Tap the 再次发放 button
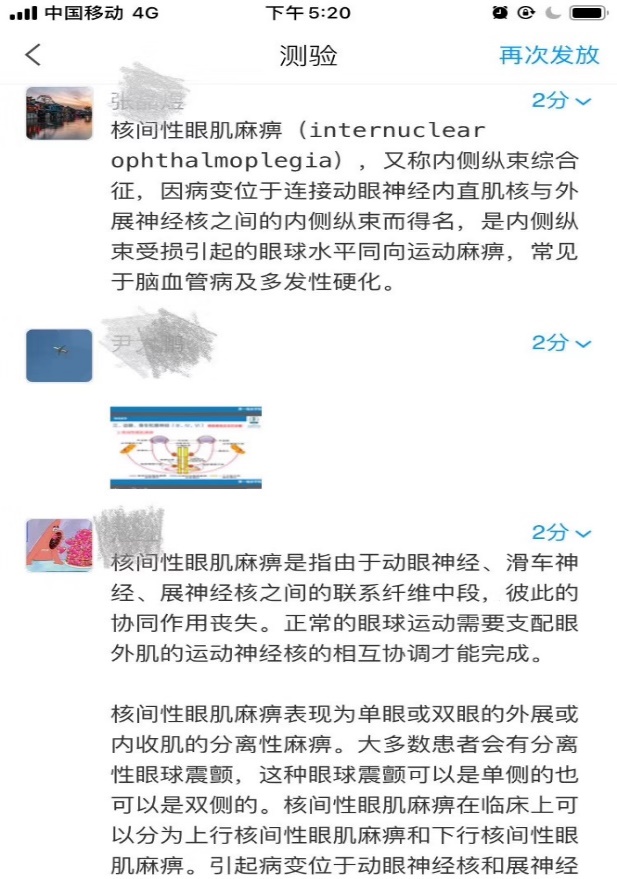 point(549,55)
